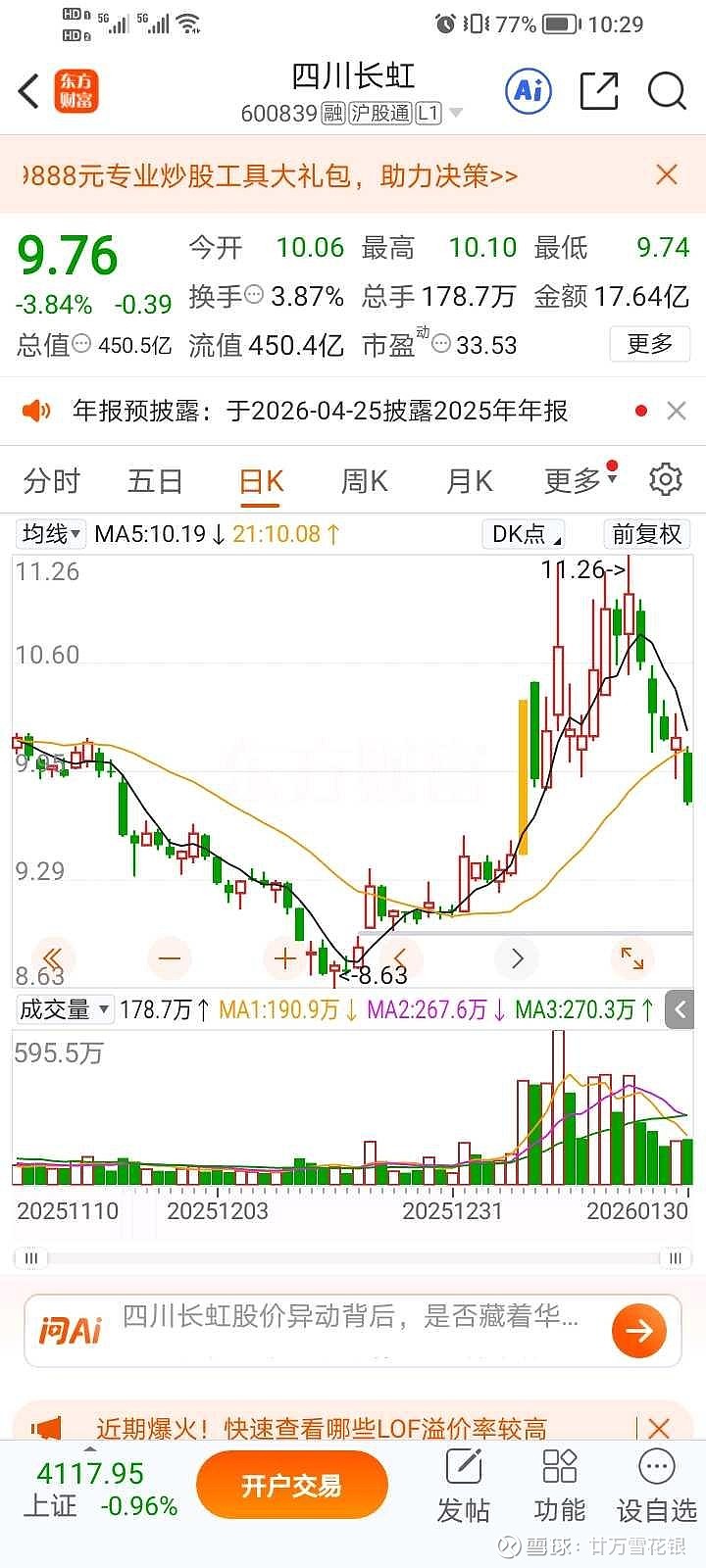Screen dimensions: 706x1568
Task: Tap 更多 to view more quote data
Action: coord(649,344)
